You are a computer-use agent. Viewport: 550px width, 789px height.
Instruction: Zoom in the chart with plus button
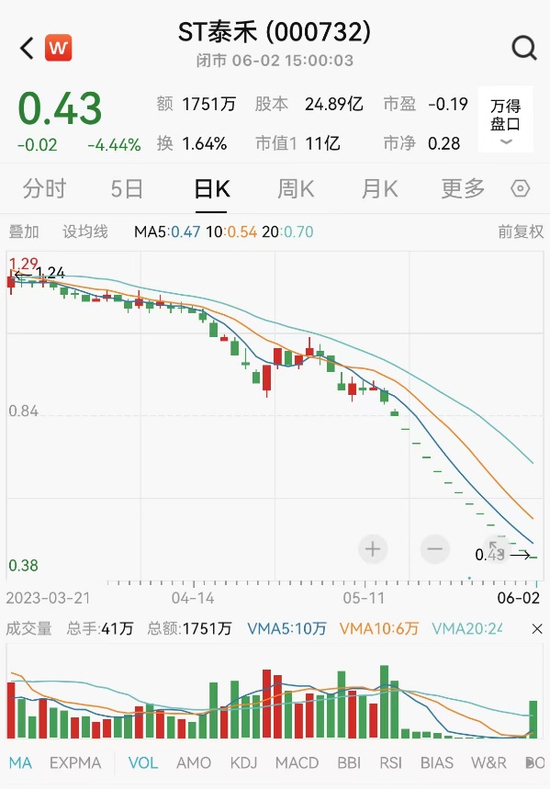[x=372, y=549]
